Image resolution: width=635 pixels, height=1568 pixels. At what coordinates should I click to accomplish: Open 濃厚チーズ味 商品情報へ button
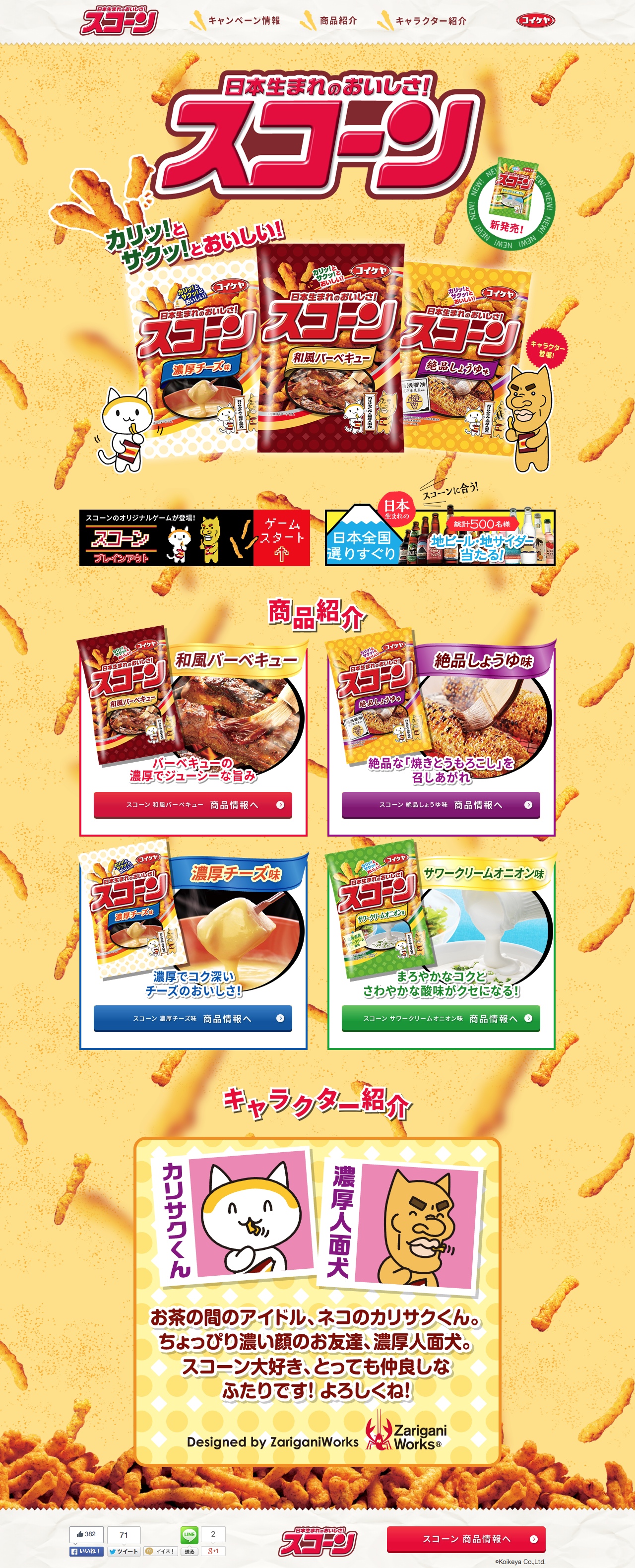pos(193,1018)
